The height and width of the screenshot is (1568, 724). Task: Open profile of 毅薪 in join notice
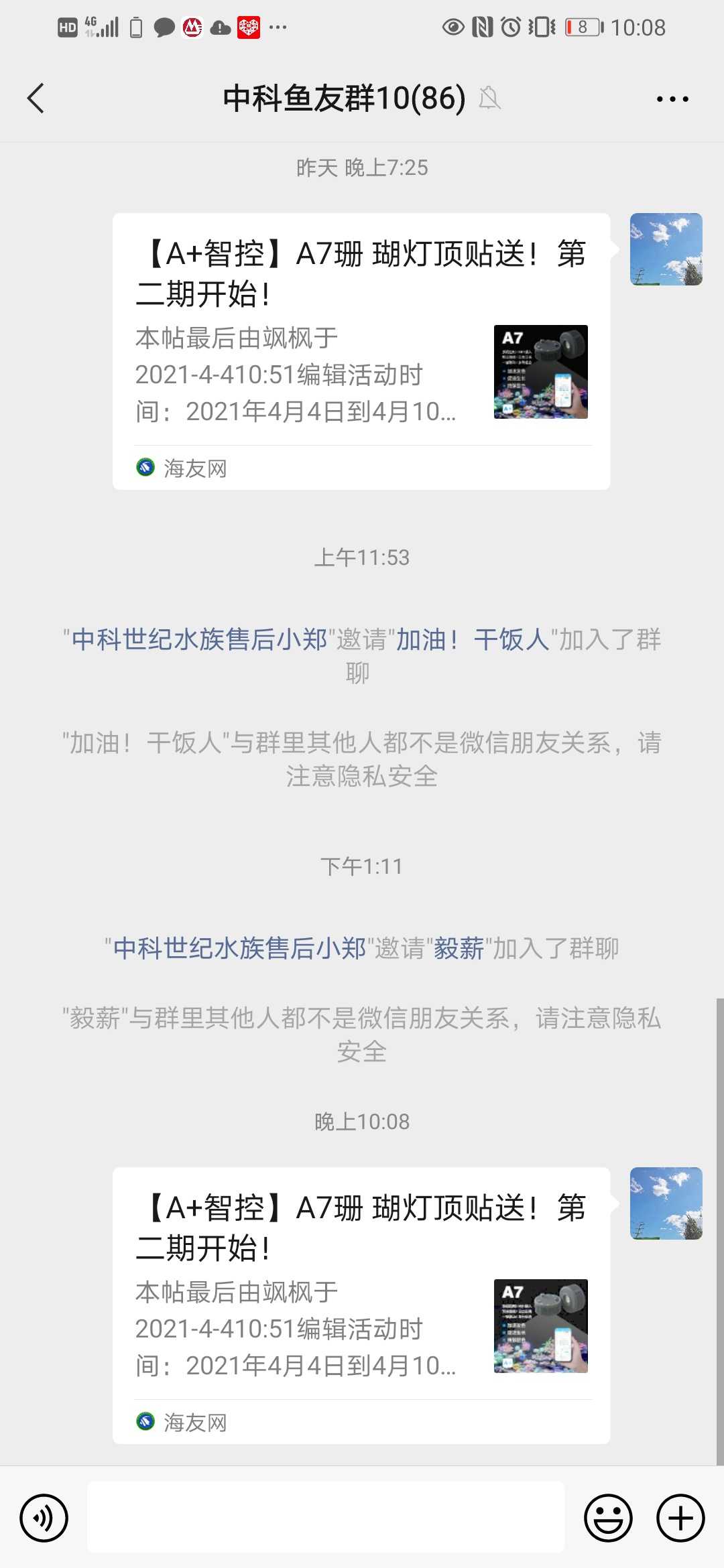pos(459,949)
